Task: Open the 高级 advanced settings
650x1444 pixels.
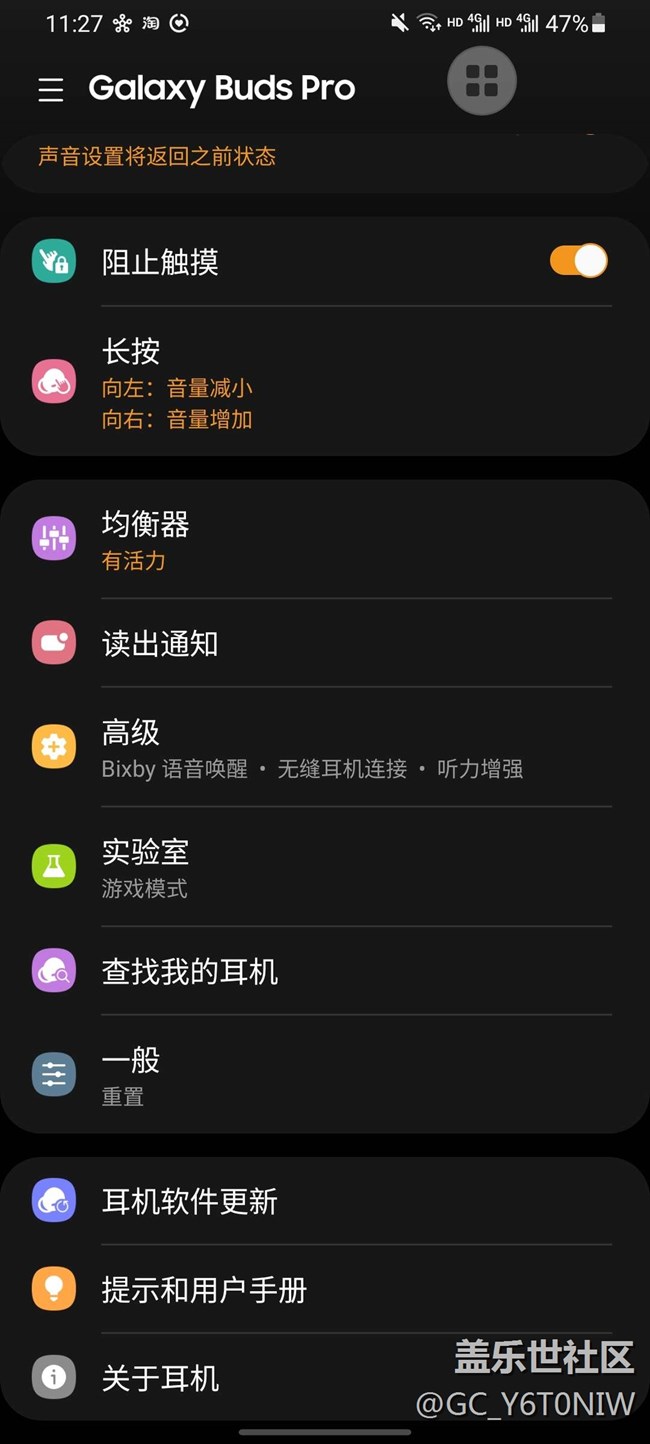Action: coord(325,747)
